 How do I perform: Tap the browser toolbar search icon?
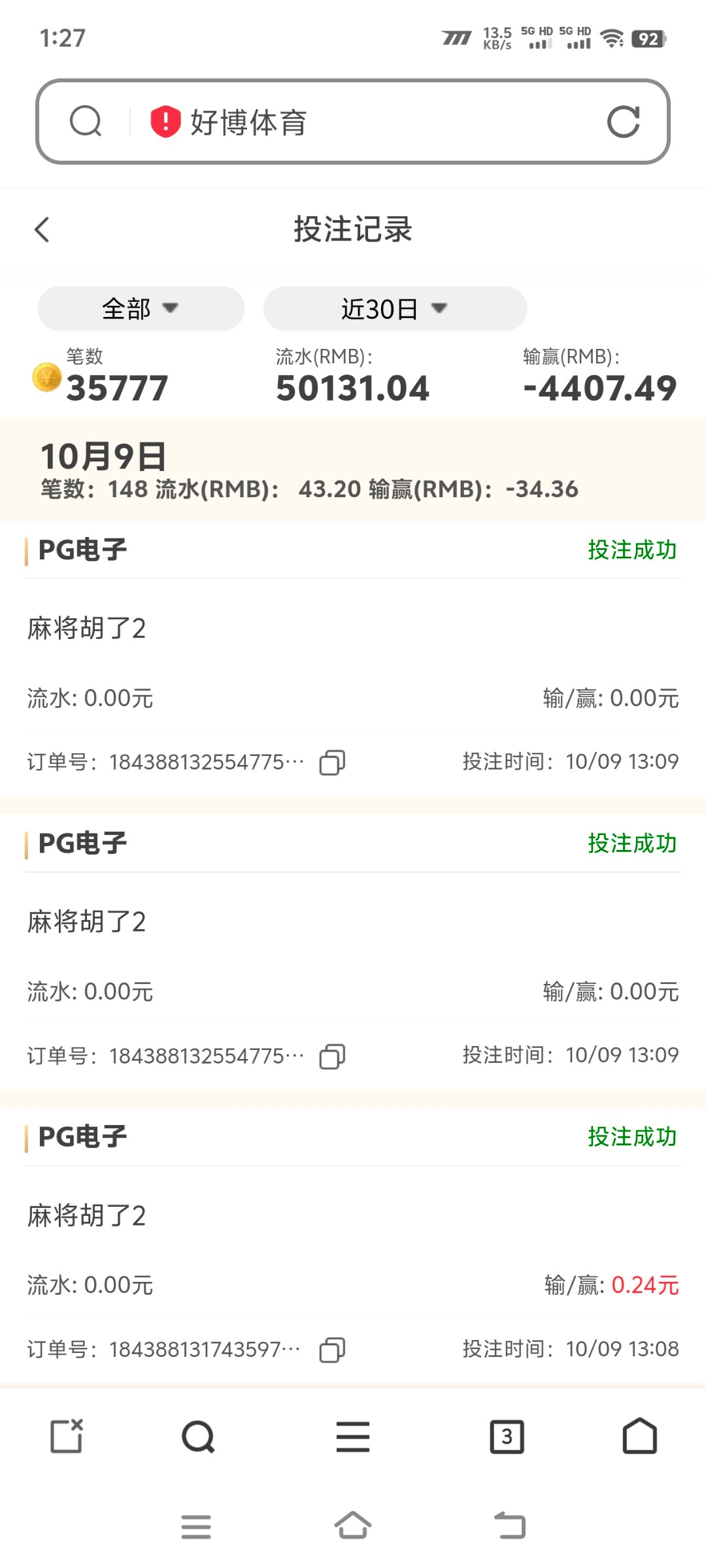click(x=198, y=1437)
